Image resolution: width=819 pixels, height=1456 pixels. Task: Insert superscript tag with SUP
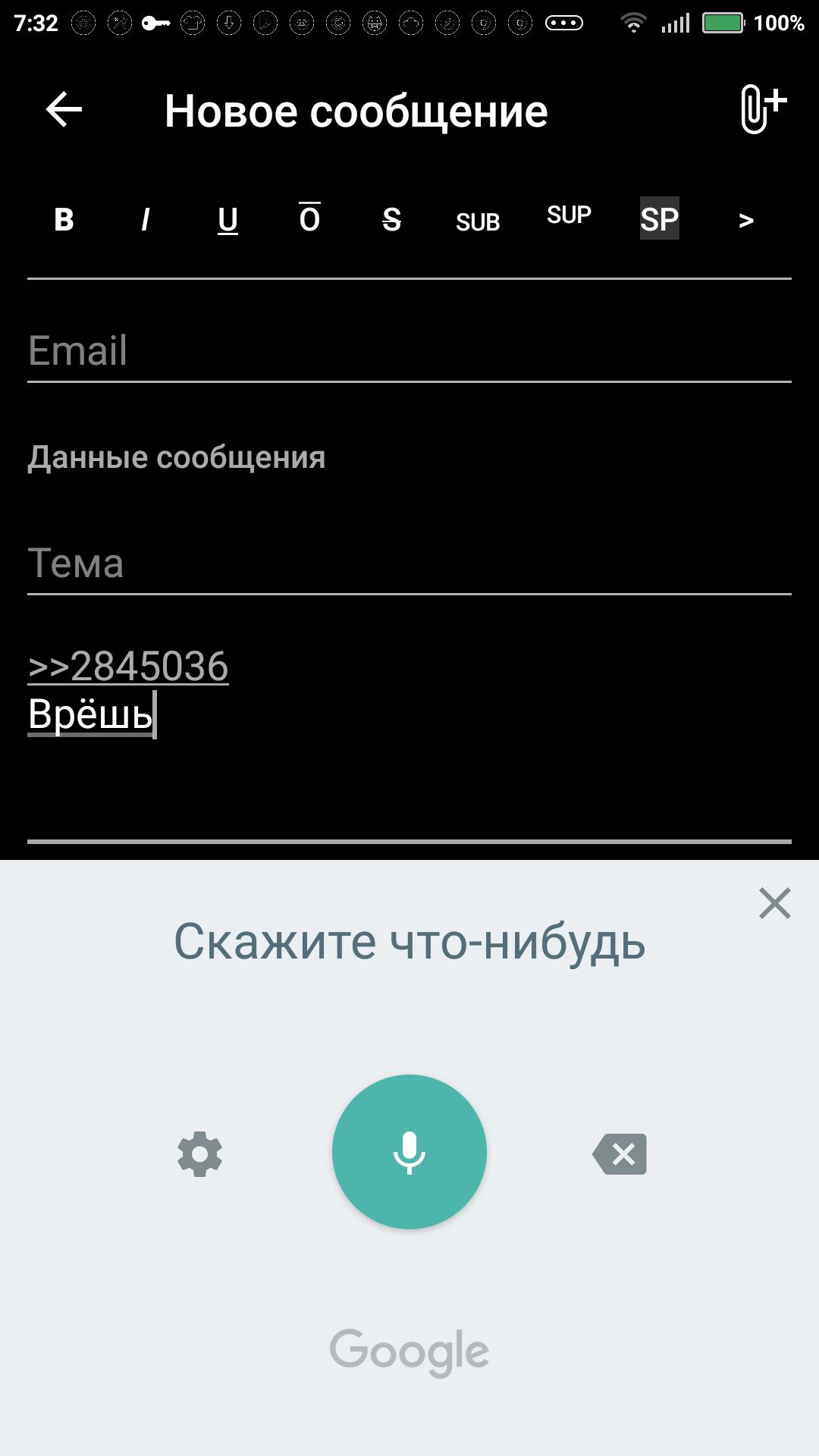coord(569,215)
